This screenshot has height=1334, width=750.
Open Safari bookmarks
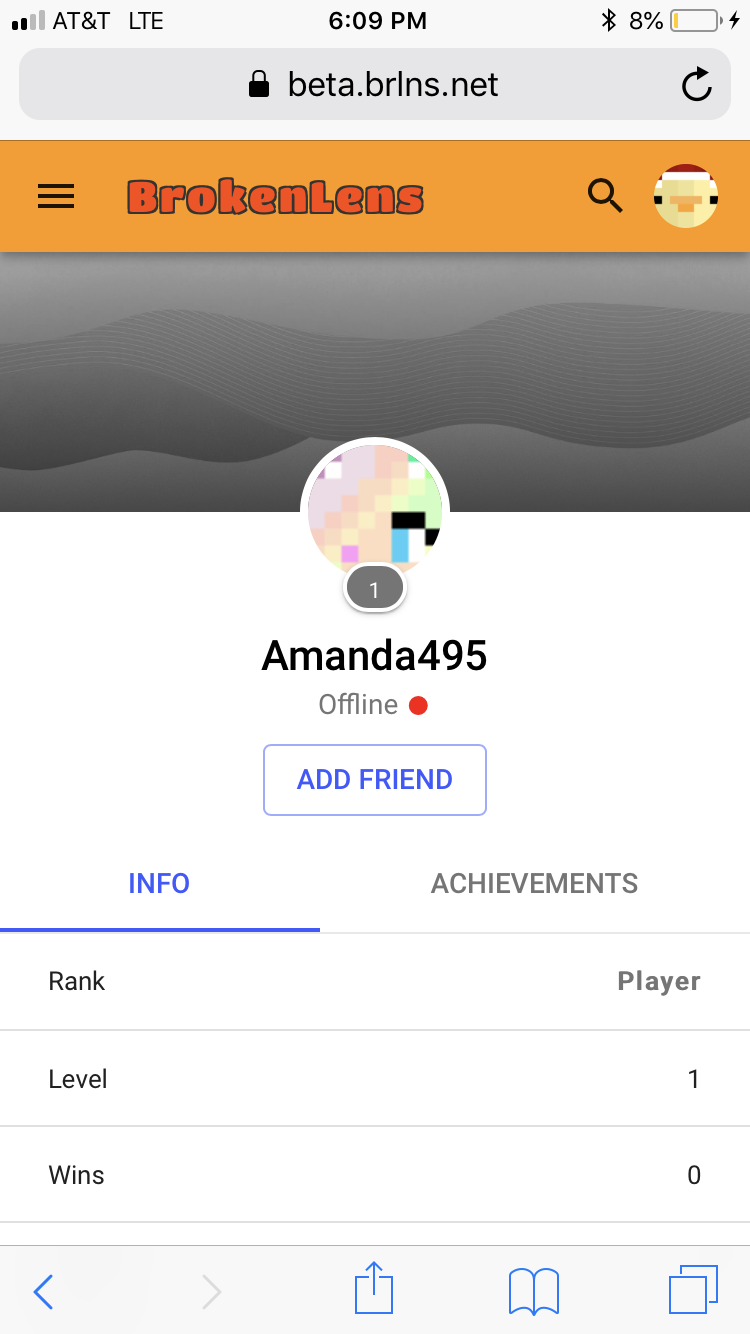534,1291
